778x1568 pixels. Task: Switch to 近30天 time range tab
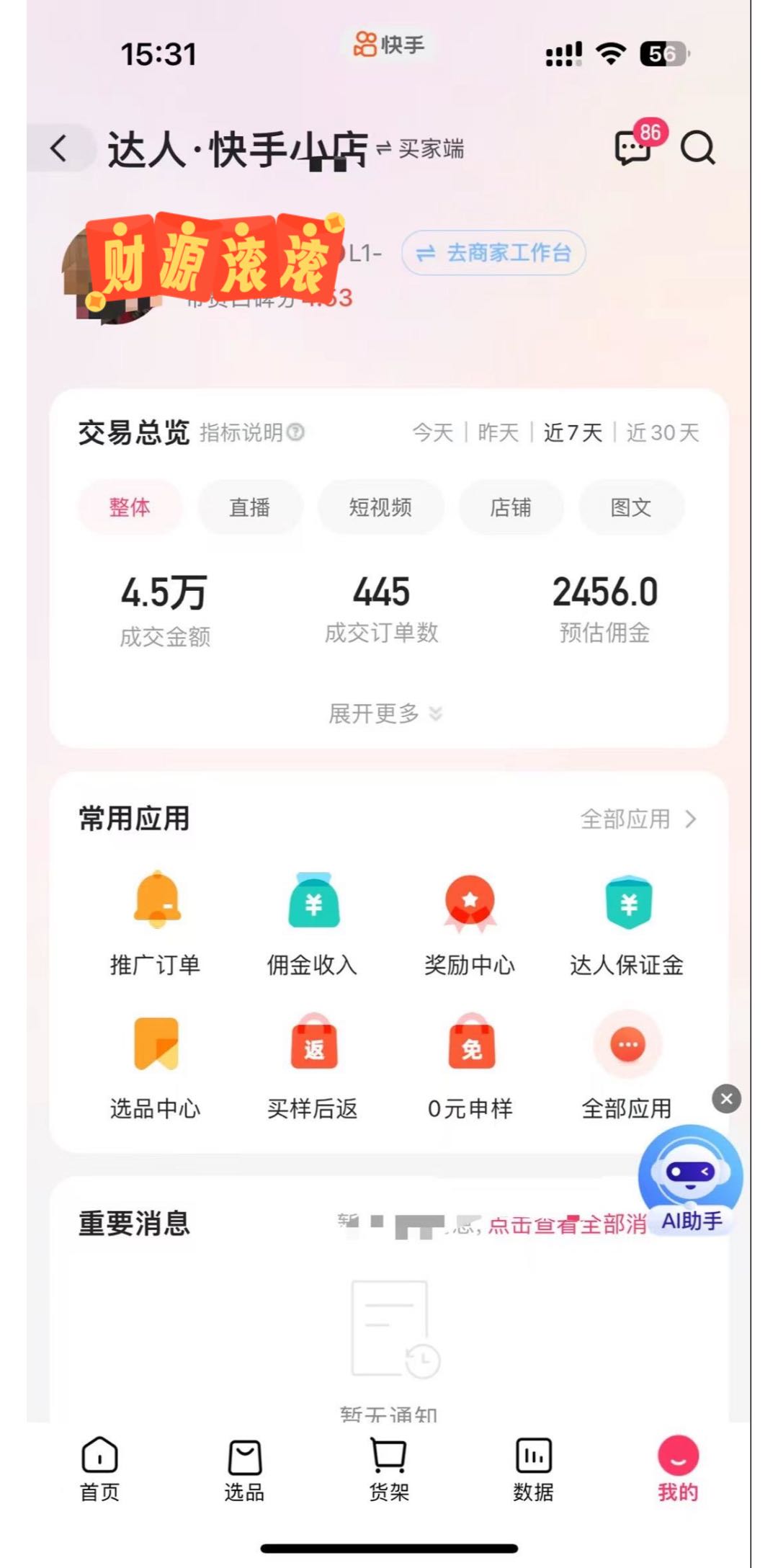pos(661,432)
